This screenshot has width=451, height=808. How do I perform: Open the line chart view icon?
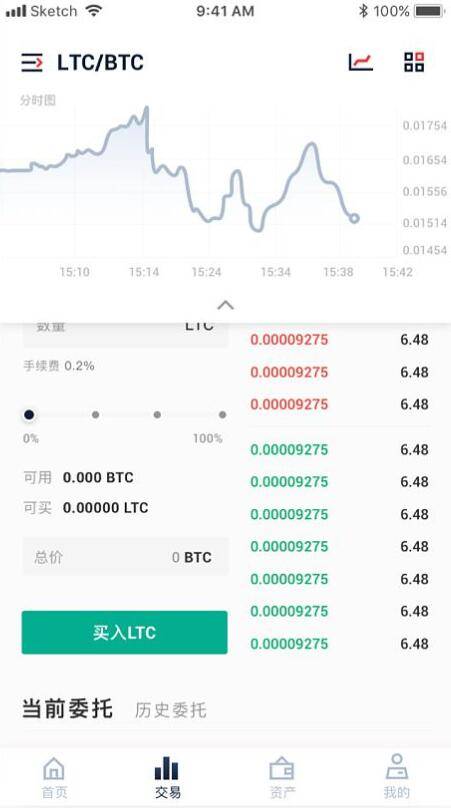pyautogui.click(x=360, y=62)
